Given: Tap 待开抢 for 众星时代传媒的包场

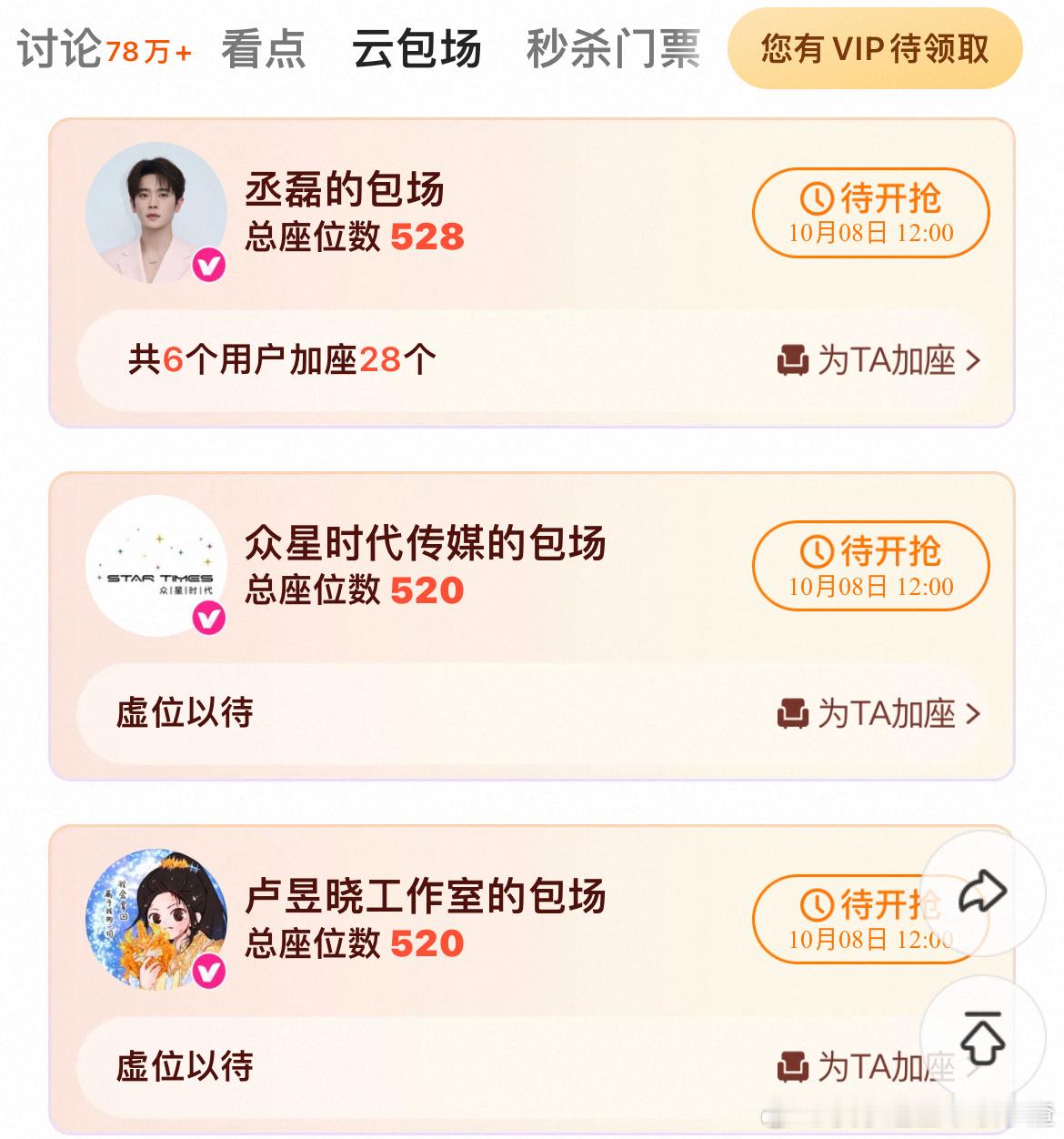Looking at the screenshot, I should tap(870, 566).
